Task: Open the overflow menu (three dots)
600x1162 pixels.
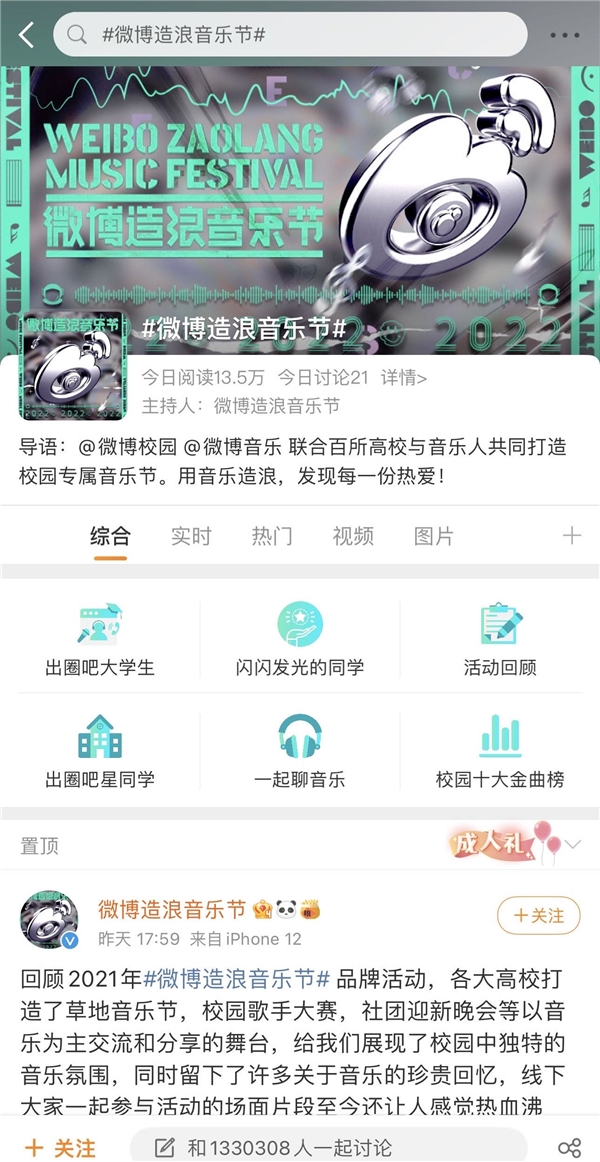Action: (x=565, y=35)
